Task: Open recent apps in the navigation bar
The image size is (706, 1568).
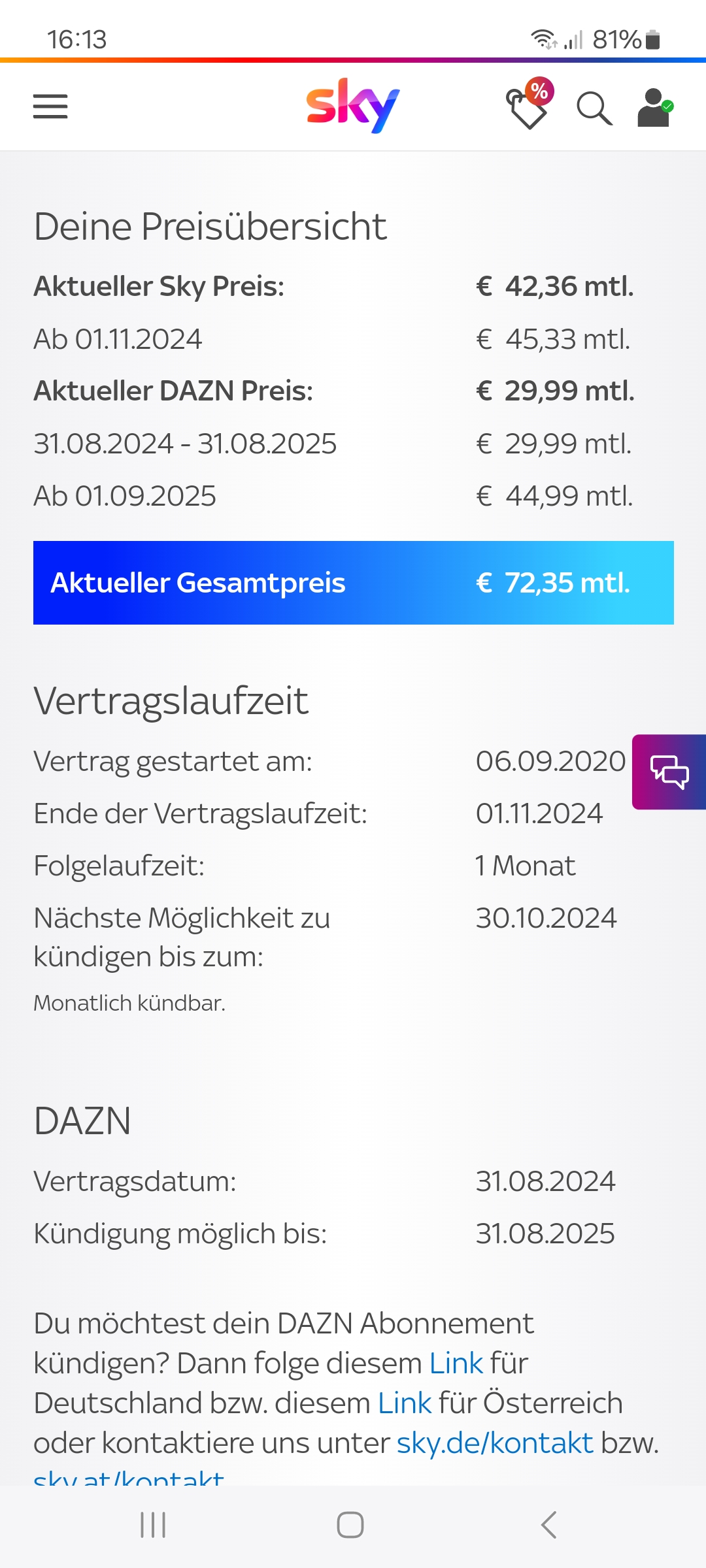Action: click(153, 1525)
